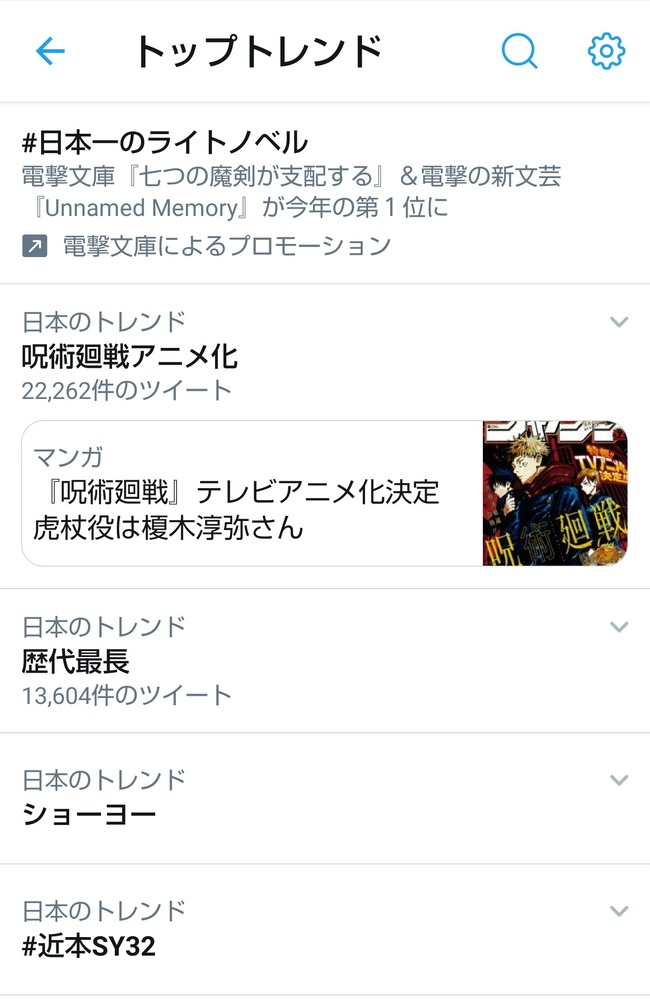This screenshot has height=999, width=650.
Task: Expand options for the ショーヨー trend
Action: tap(619, 780)
